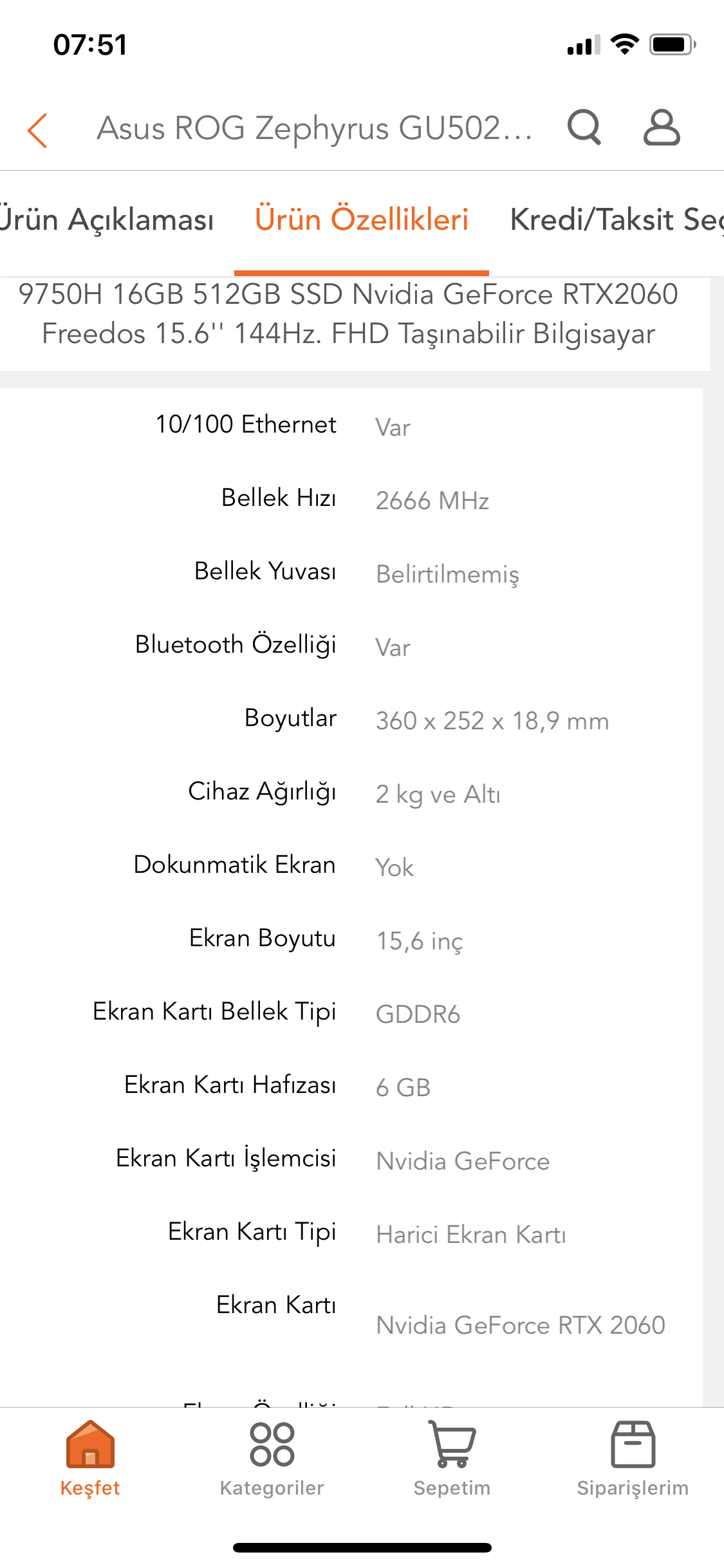Go back using the orange arrow
724x1568 pixels.
(x=37, y=130)
